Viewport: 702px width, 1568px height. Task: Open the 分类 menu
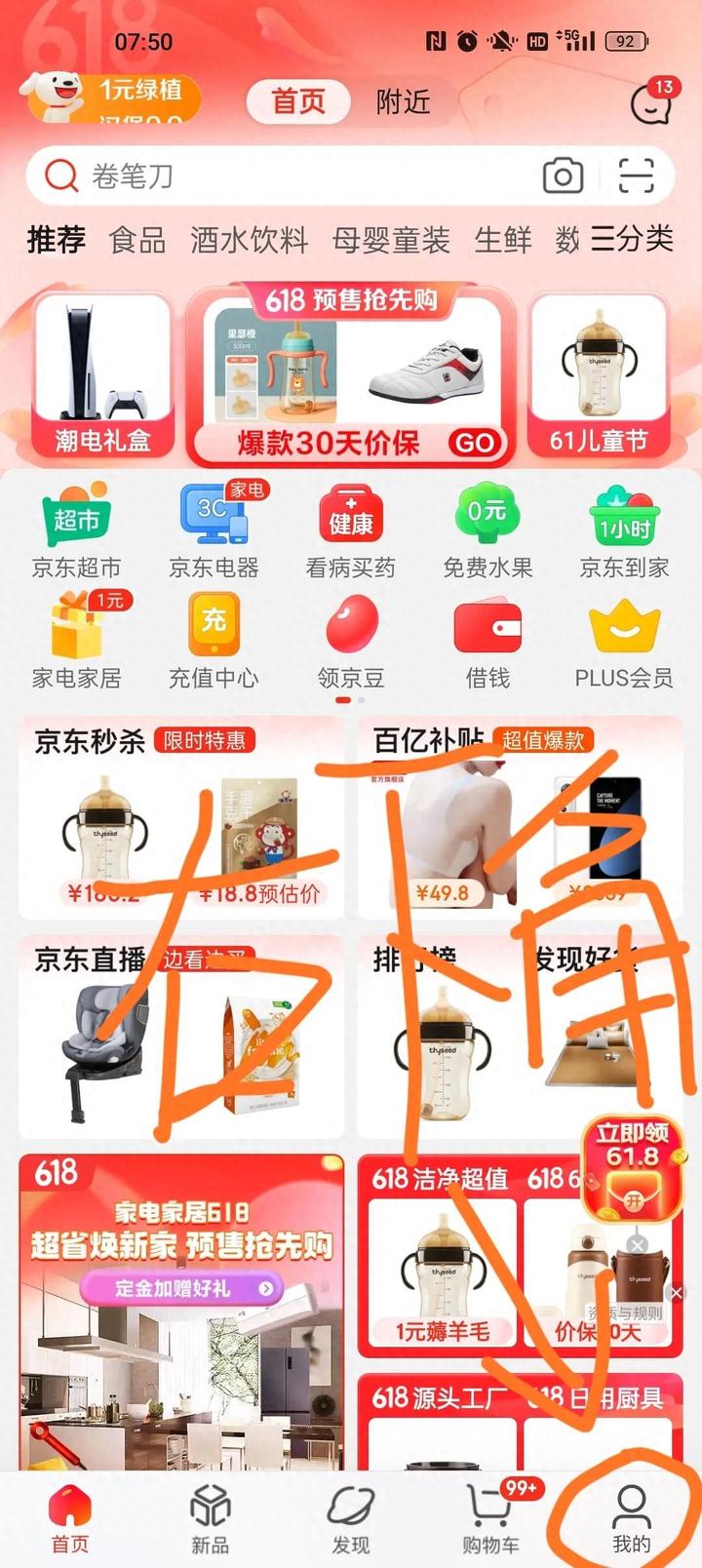(x=632, y=239)
